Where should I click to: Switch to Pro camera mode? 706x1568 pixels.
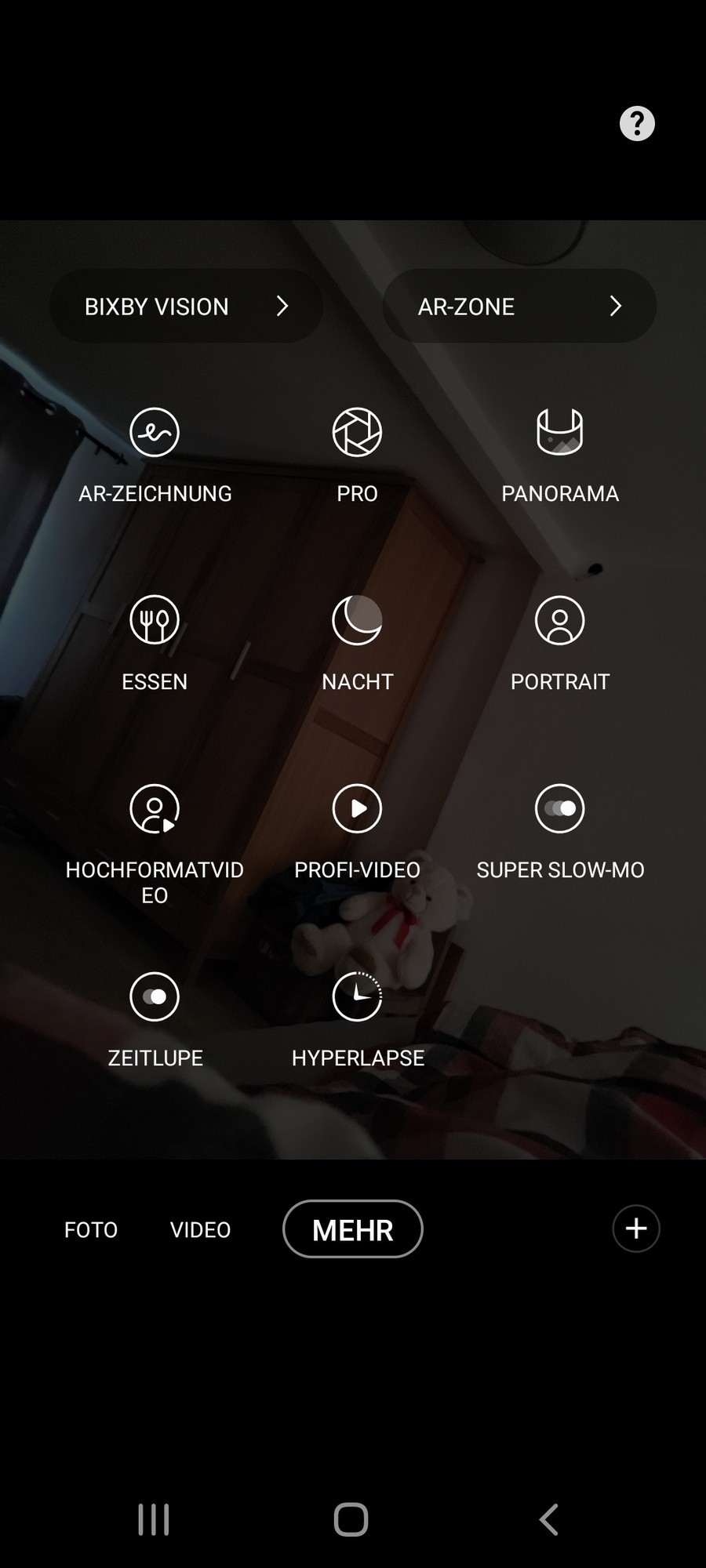(357, 433)
